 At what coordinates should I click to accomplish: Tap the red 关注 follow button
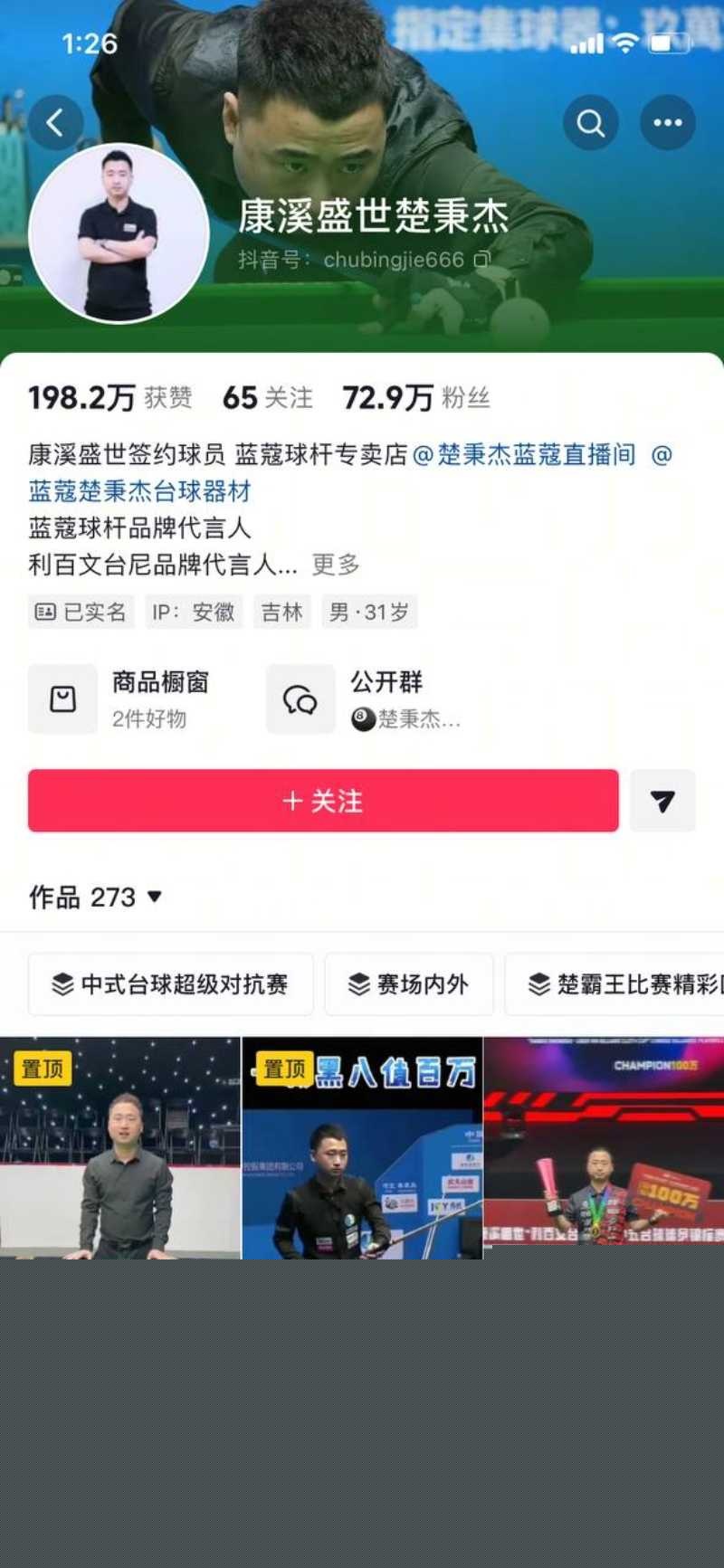tap(323, 801)
